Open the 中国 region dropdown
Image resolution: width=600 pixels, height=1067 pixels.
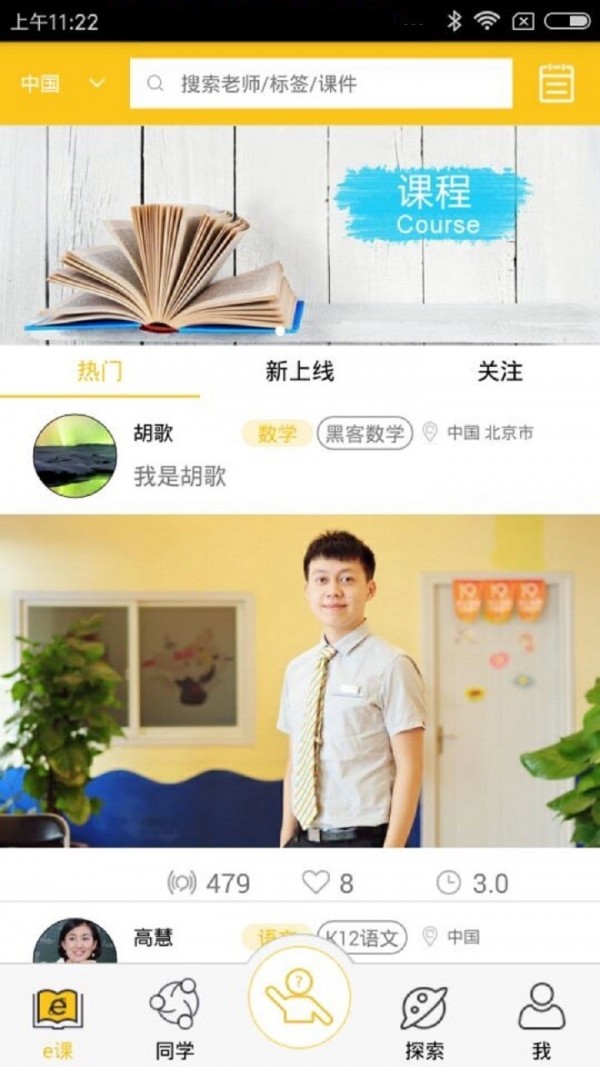tap(63, 84)
